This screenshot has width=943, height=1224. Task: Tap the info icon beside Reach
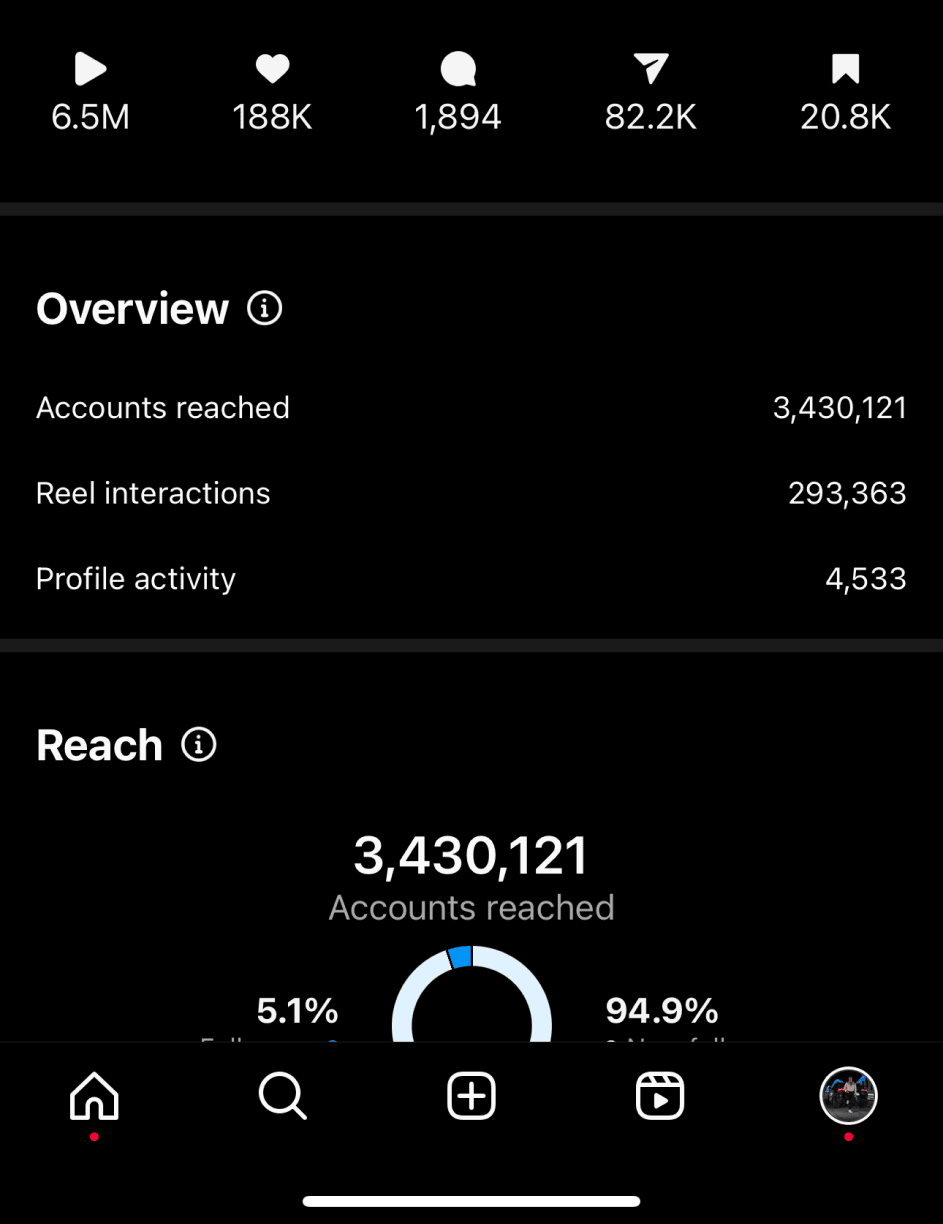point(199,745)
